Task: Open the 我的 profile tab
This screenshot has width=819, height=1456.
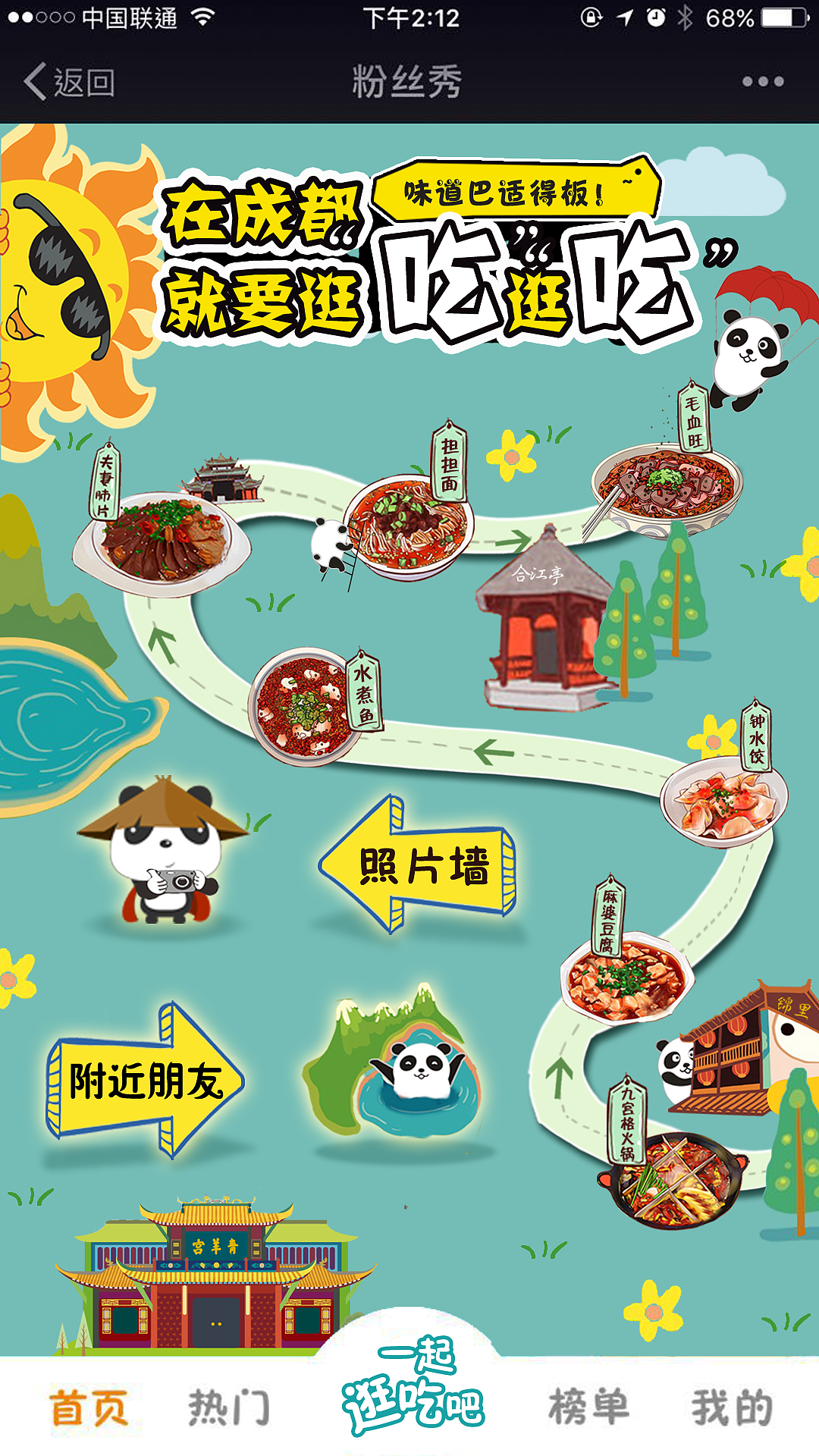Action: [732, 1407]
